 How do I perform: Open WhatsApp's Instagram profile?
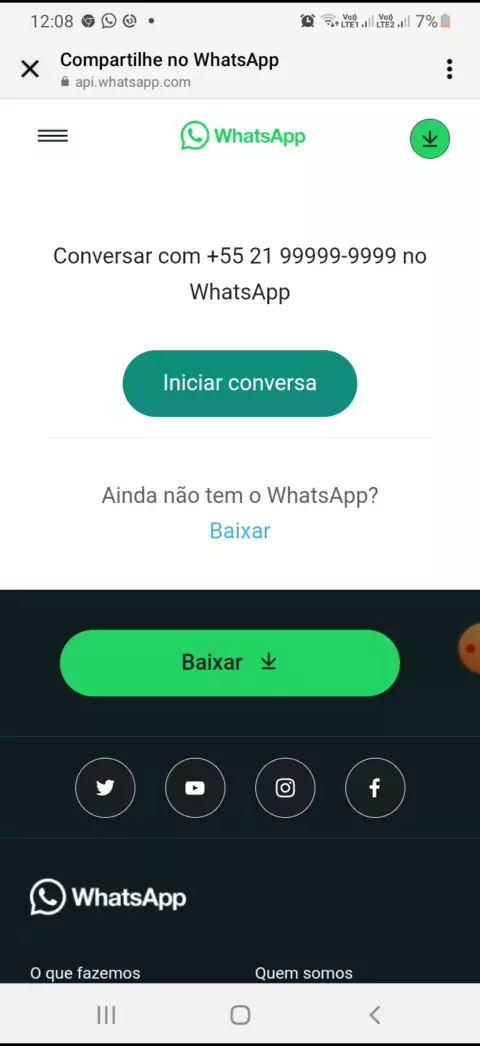pyautogui.click(x=285, y=788)
